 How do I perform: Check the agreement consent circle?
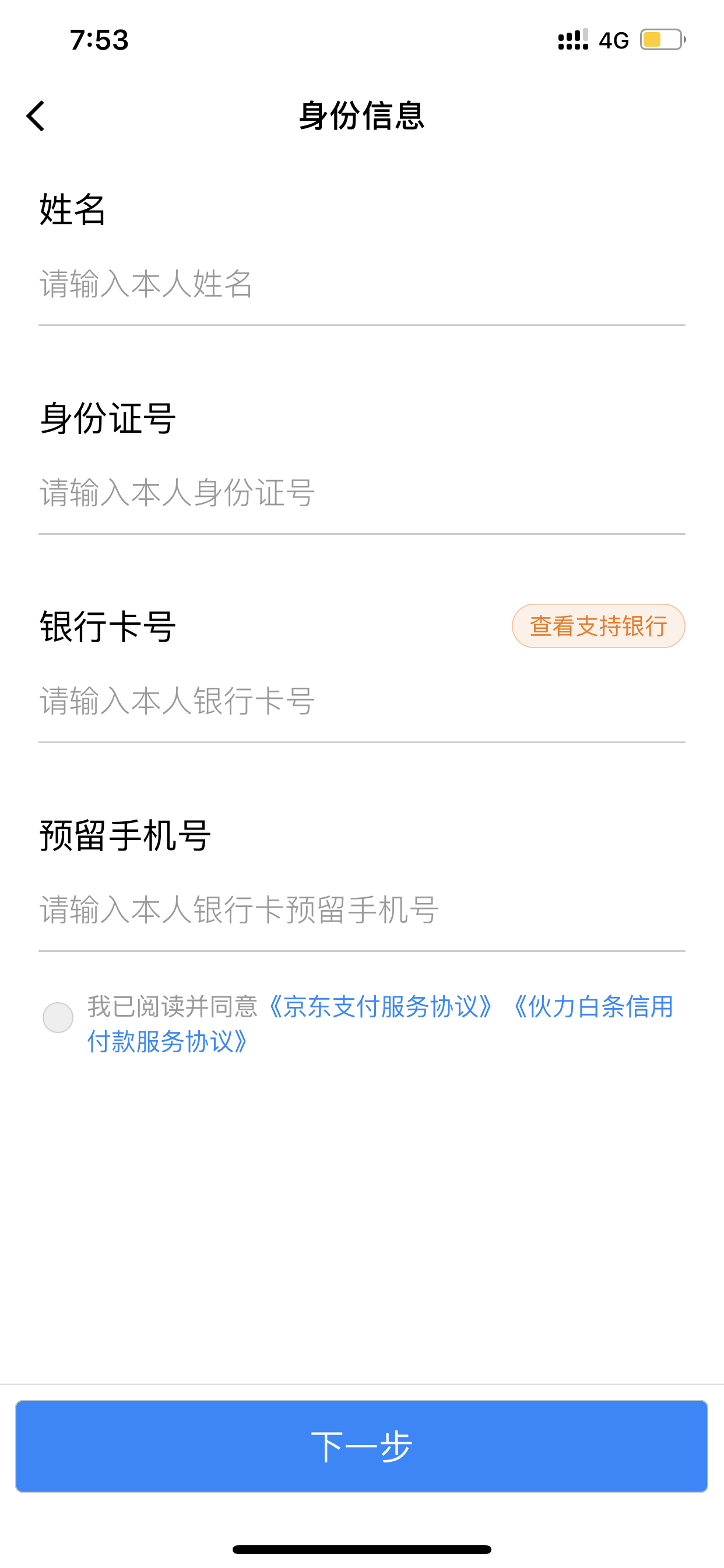pyautogui.click(x=58, y=1018)
